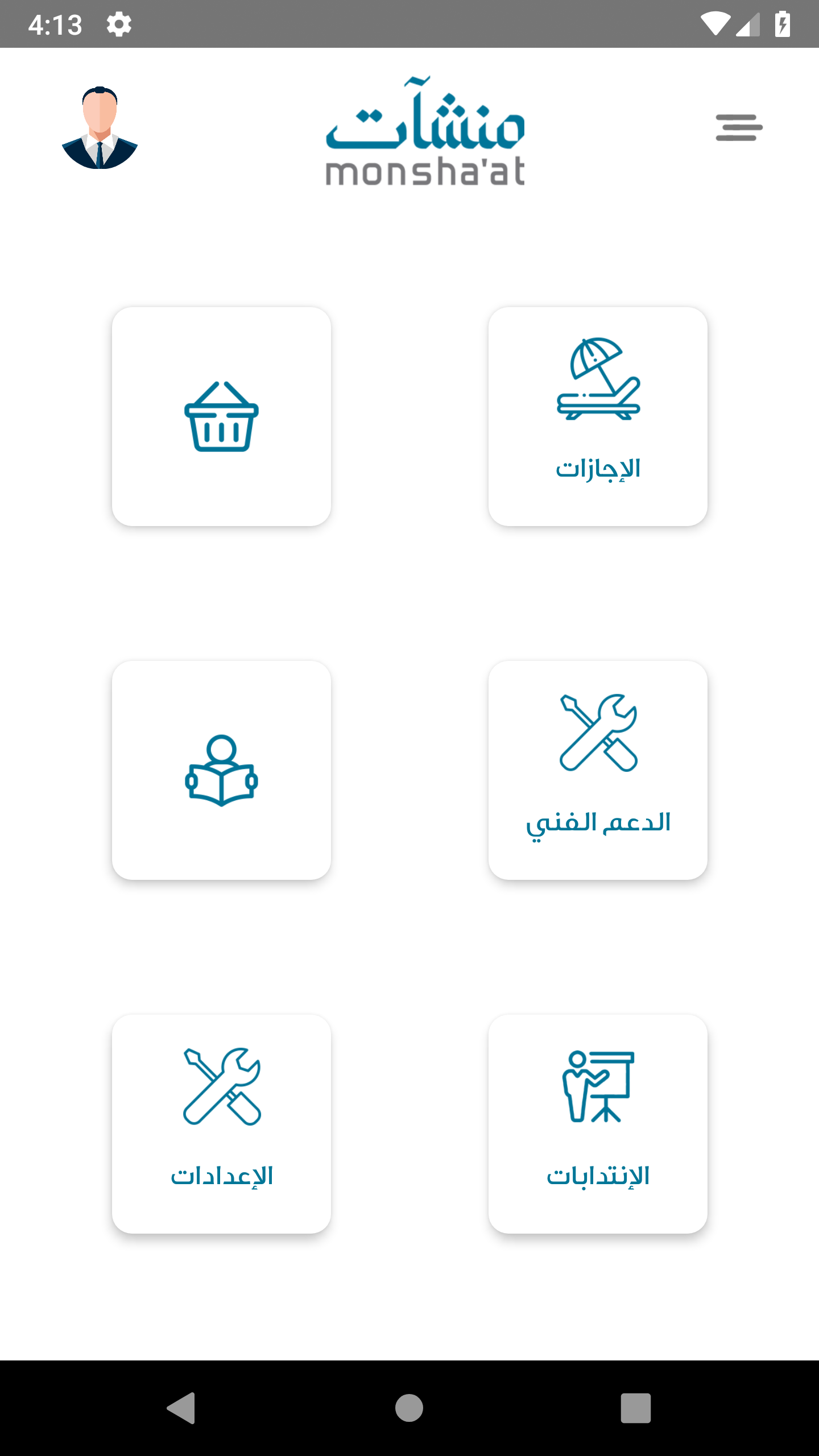
Task: Go back using the system back button
Action: pos(181,1408)
